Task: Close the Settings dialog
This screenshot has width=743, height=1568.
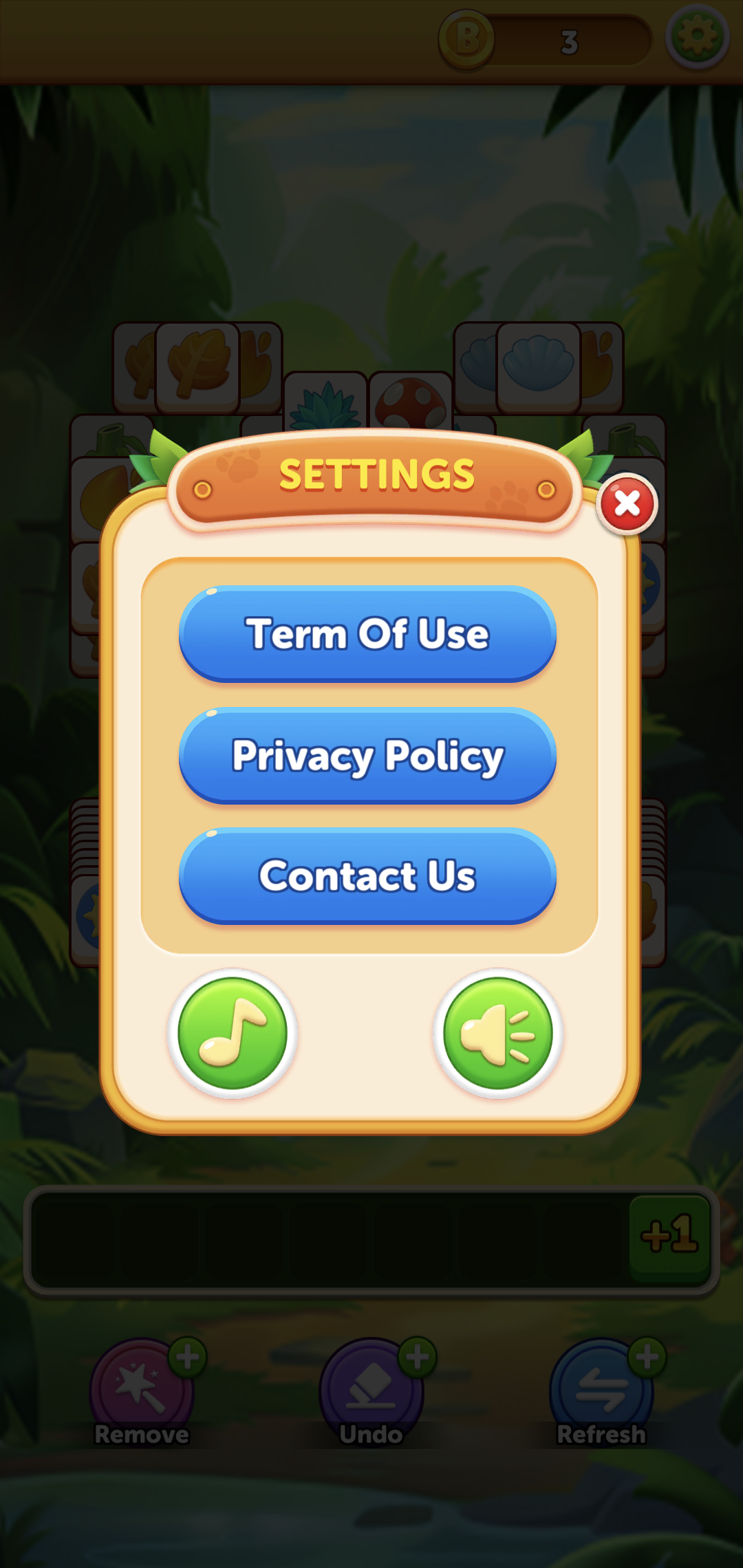Action: 627,503
